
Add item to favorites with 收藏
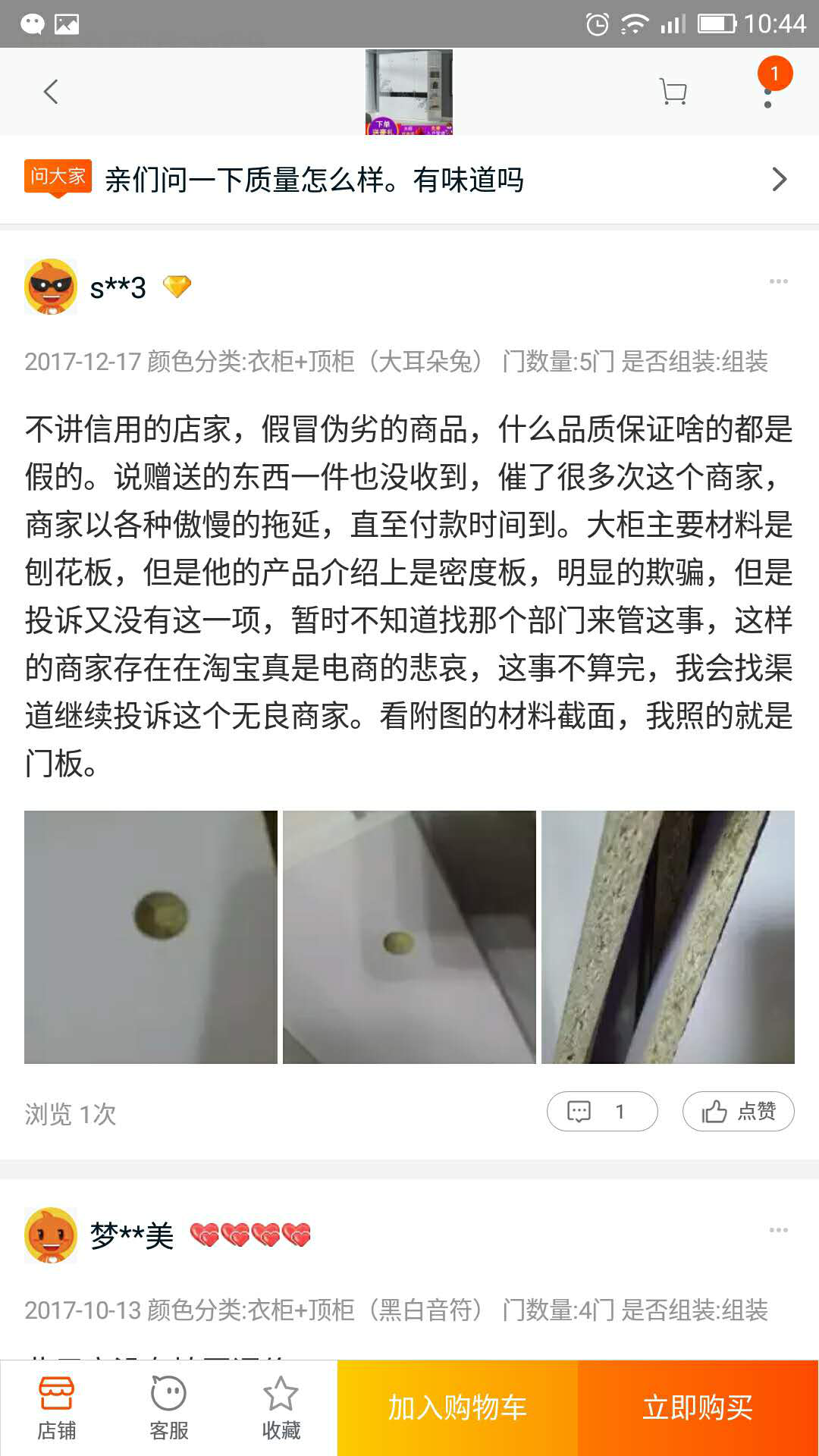(281, 1408)
